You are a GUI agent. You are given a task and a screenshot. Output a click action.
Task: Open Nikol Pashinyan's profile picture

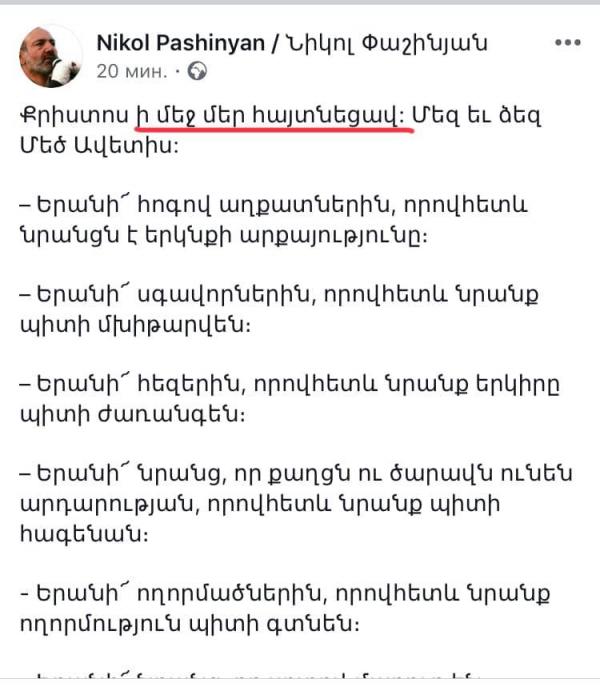click(x=51, y=56)
